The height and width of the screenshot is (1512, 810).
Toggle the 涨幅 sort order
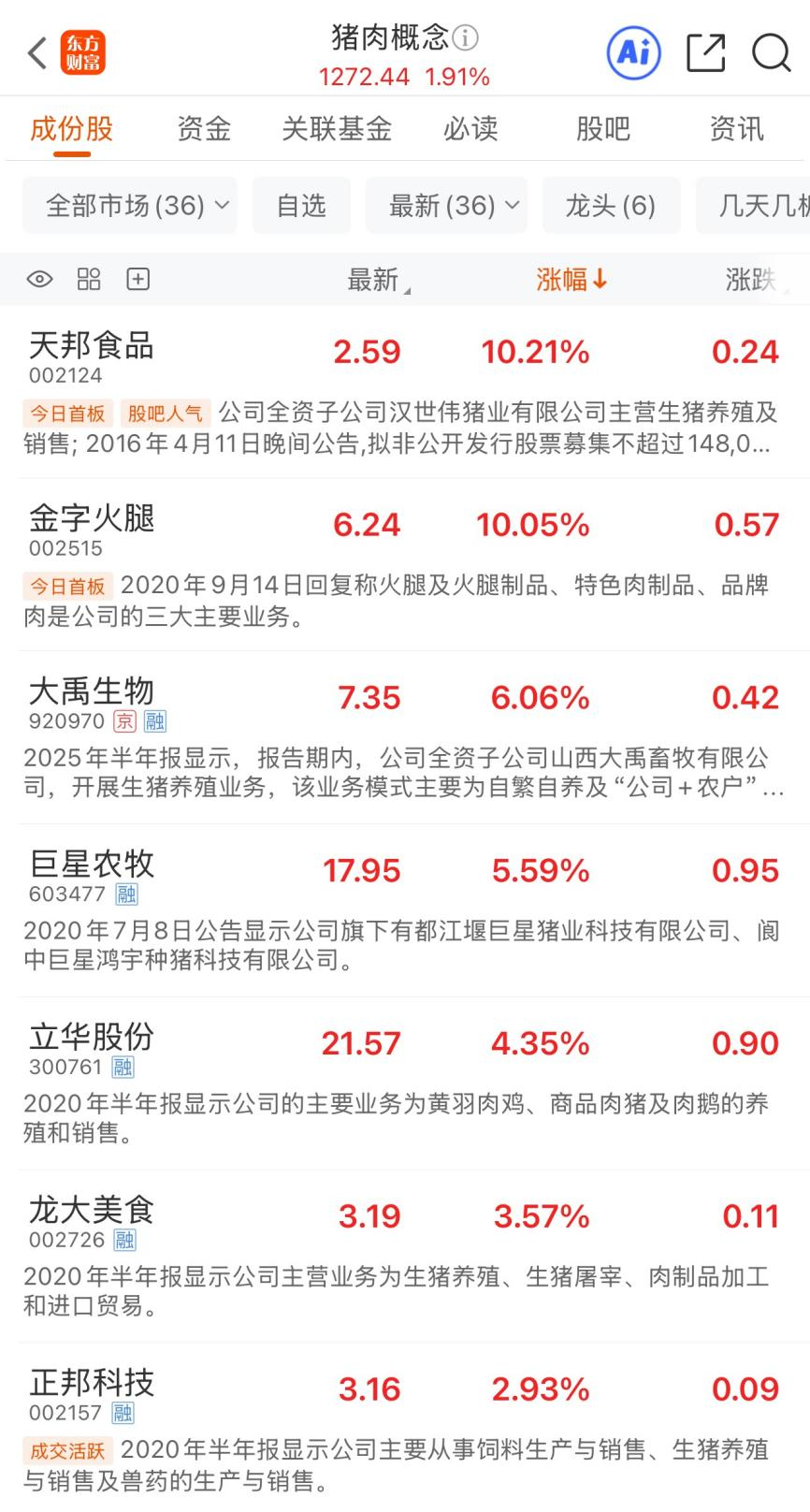click(x=569, y=278)
